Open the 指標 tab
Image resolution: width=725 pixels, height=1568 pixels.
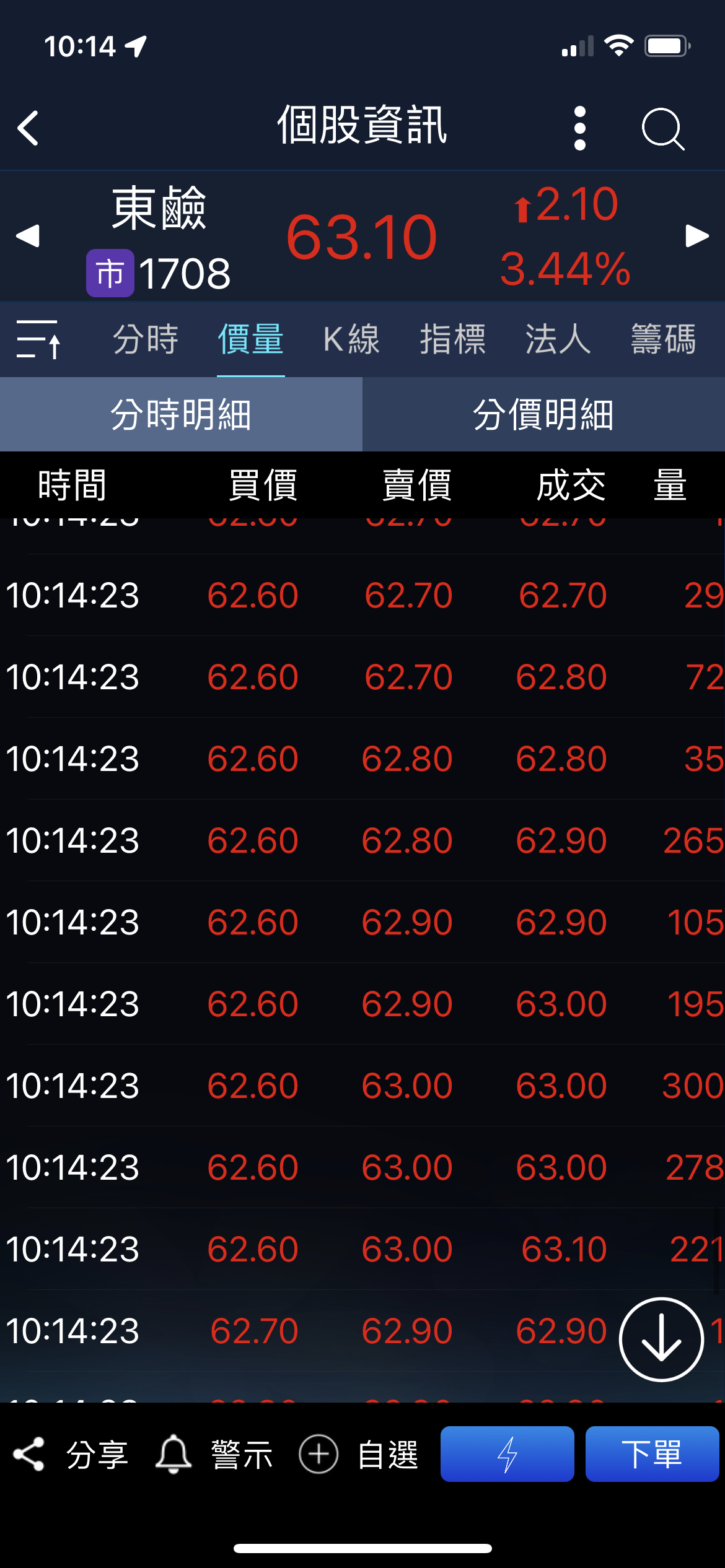click(x=453, y=339)
